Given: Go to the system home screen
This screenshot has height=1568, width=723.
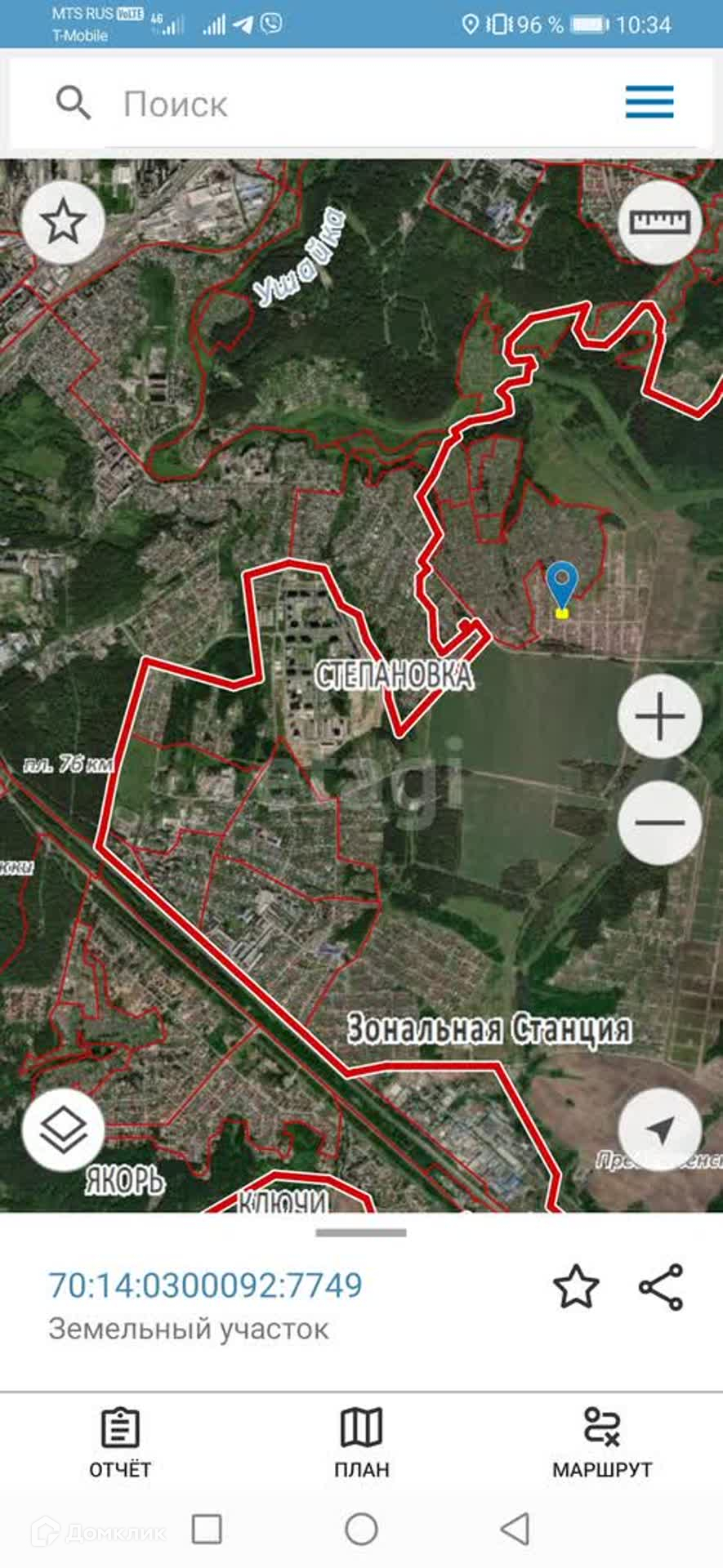Looking at the screenshot, I should [x=361, y=1529].
